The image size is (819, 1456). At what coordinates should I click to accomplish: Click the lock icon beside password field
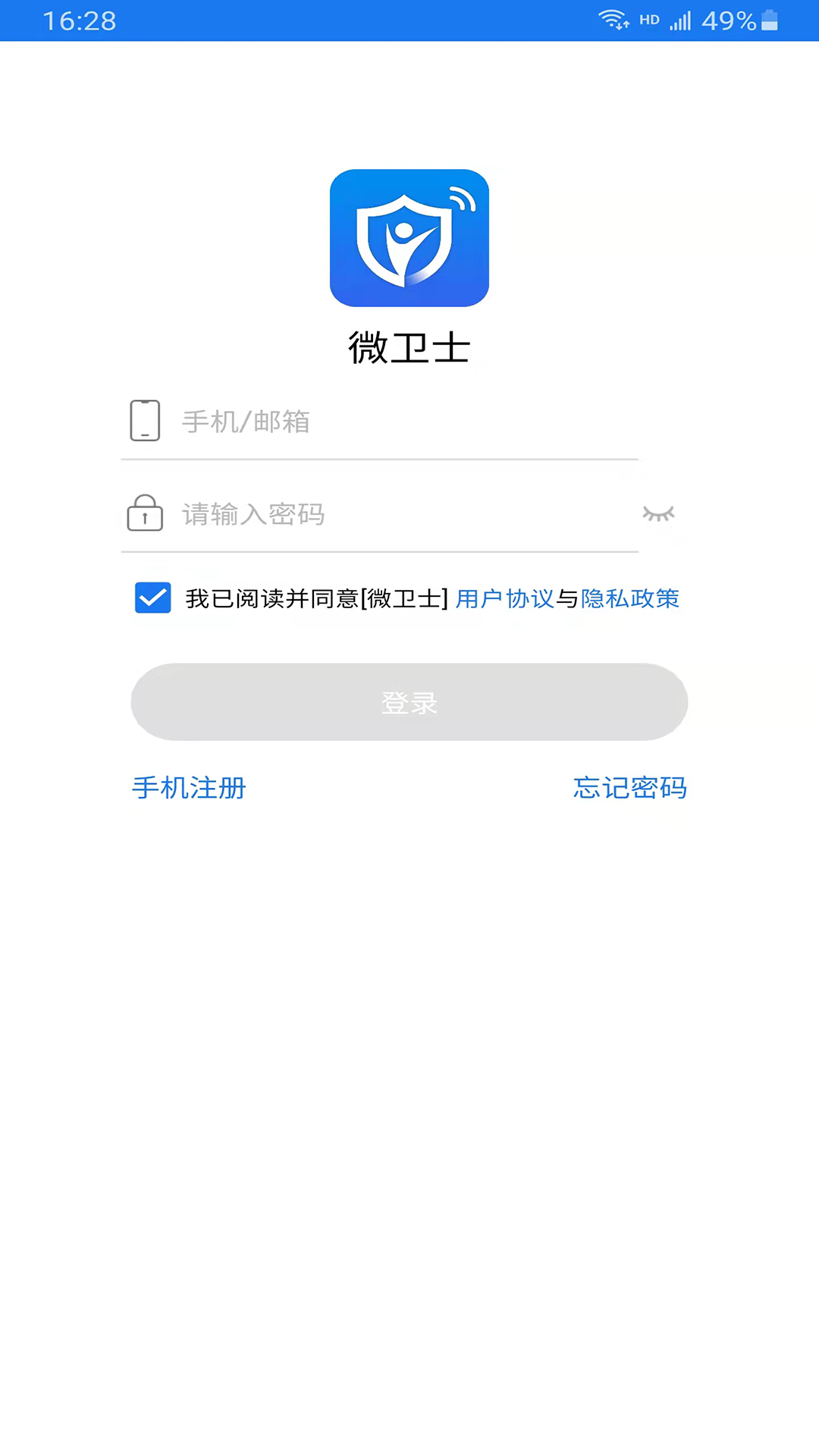(145, 513)
